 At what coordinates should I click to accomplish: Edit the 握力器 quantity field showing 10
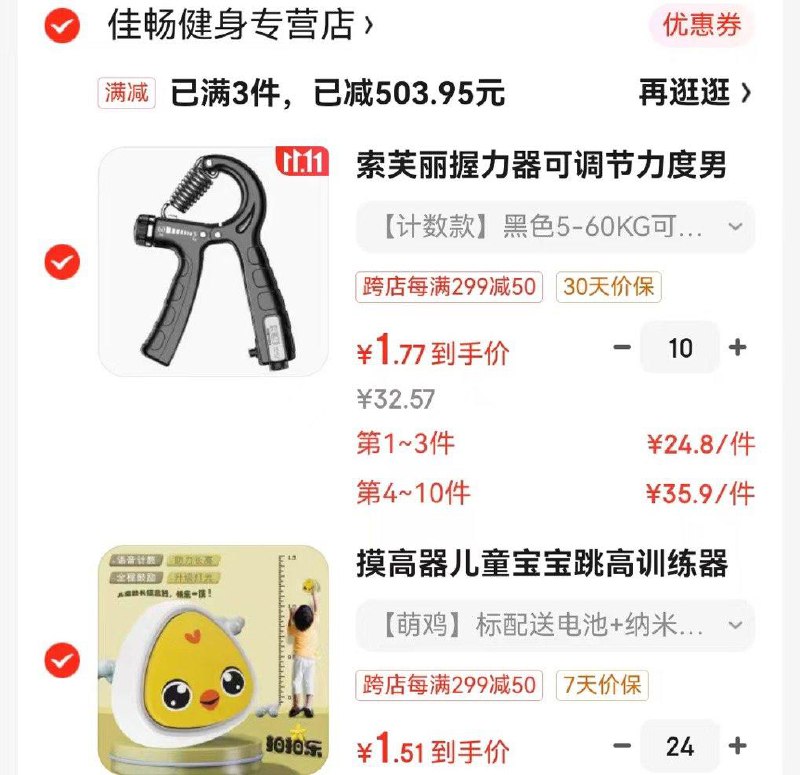click(x=680, y=347)
